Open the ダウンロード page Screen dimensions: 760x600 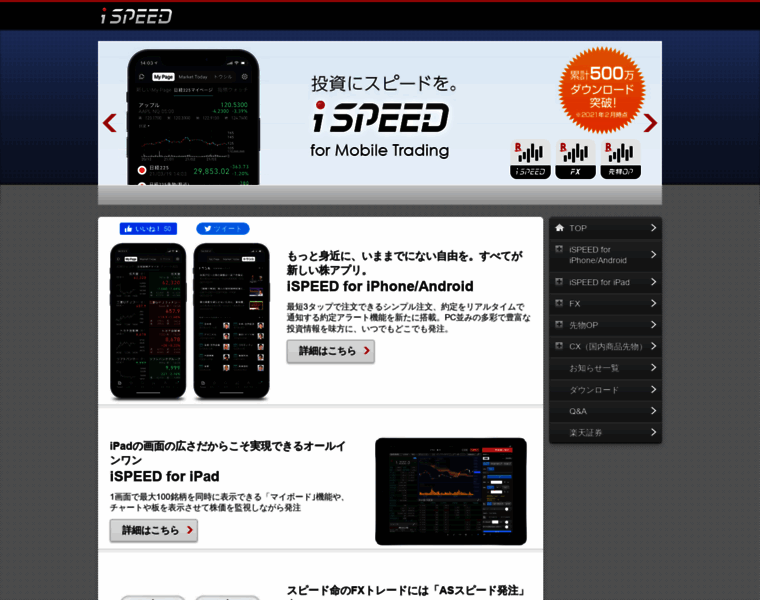pos(605,390)
